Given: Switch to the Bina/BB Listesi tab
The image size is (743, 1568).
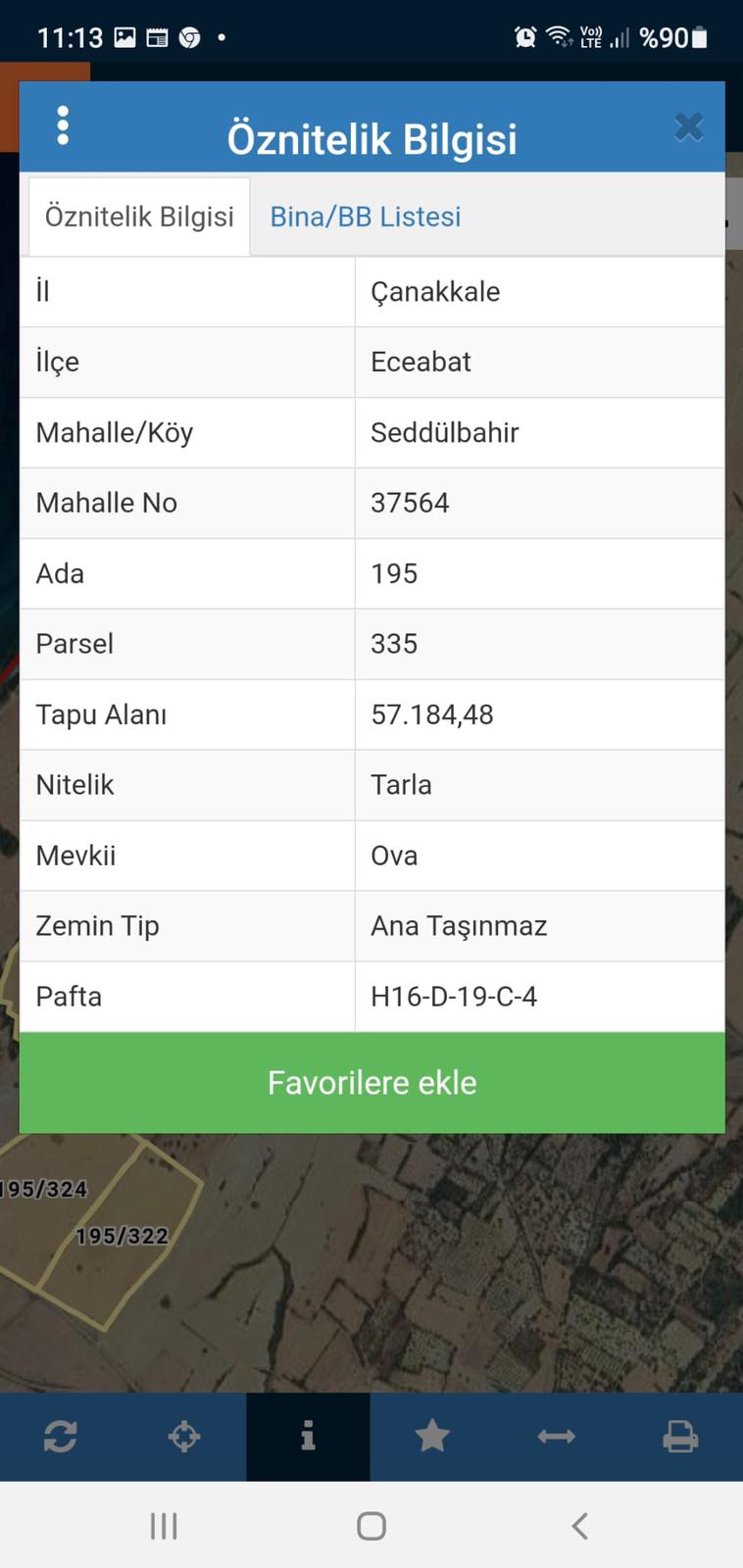Looking at the screenshot, I should [x=366, y=217].
